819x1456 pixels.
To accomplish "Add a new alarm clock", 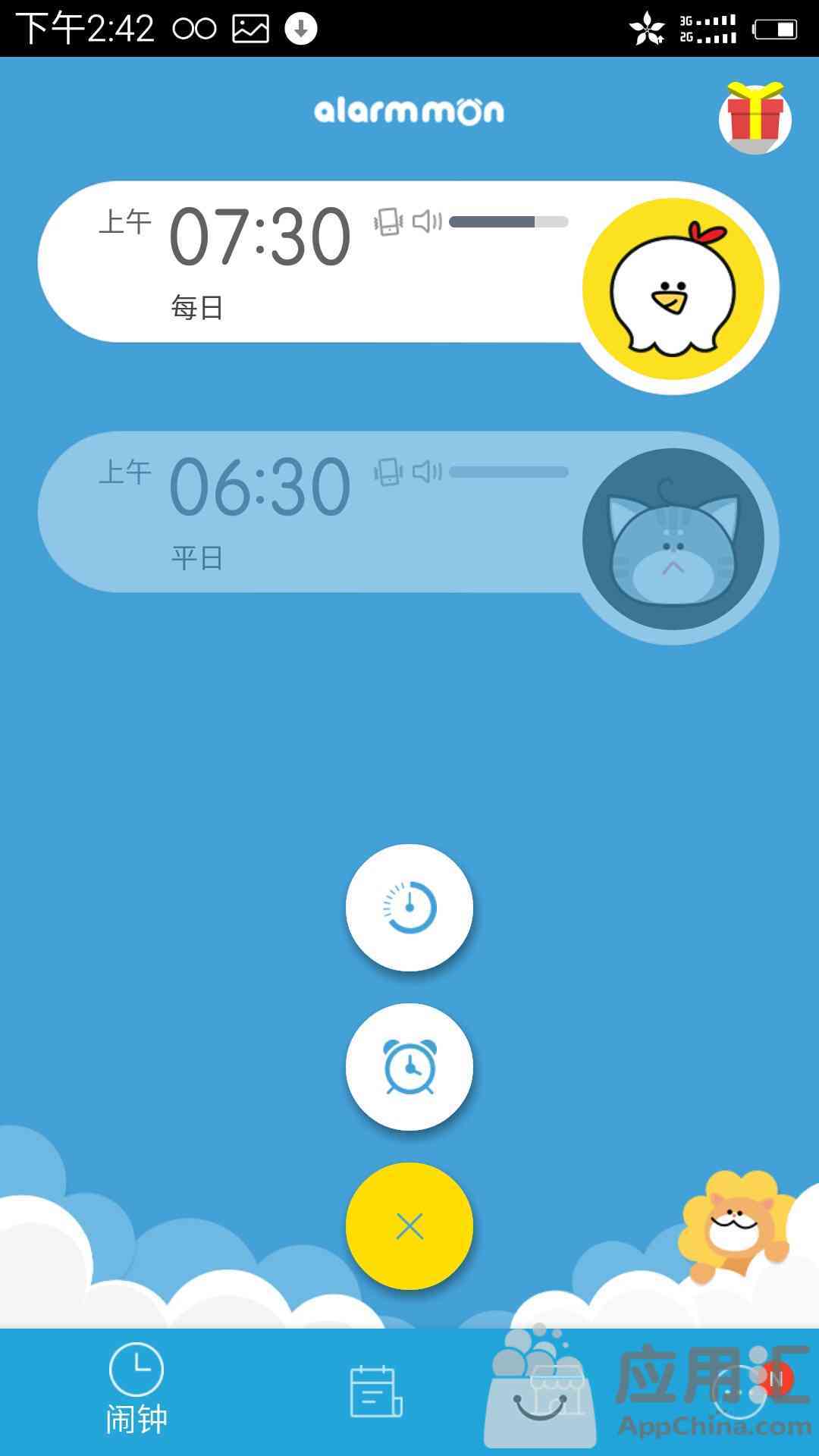I will 409,1067.
